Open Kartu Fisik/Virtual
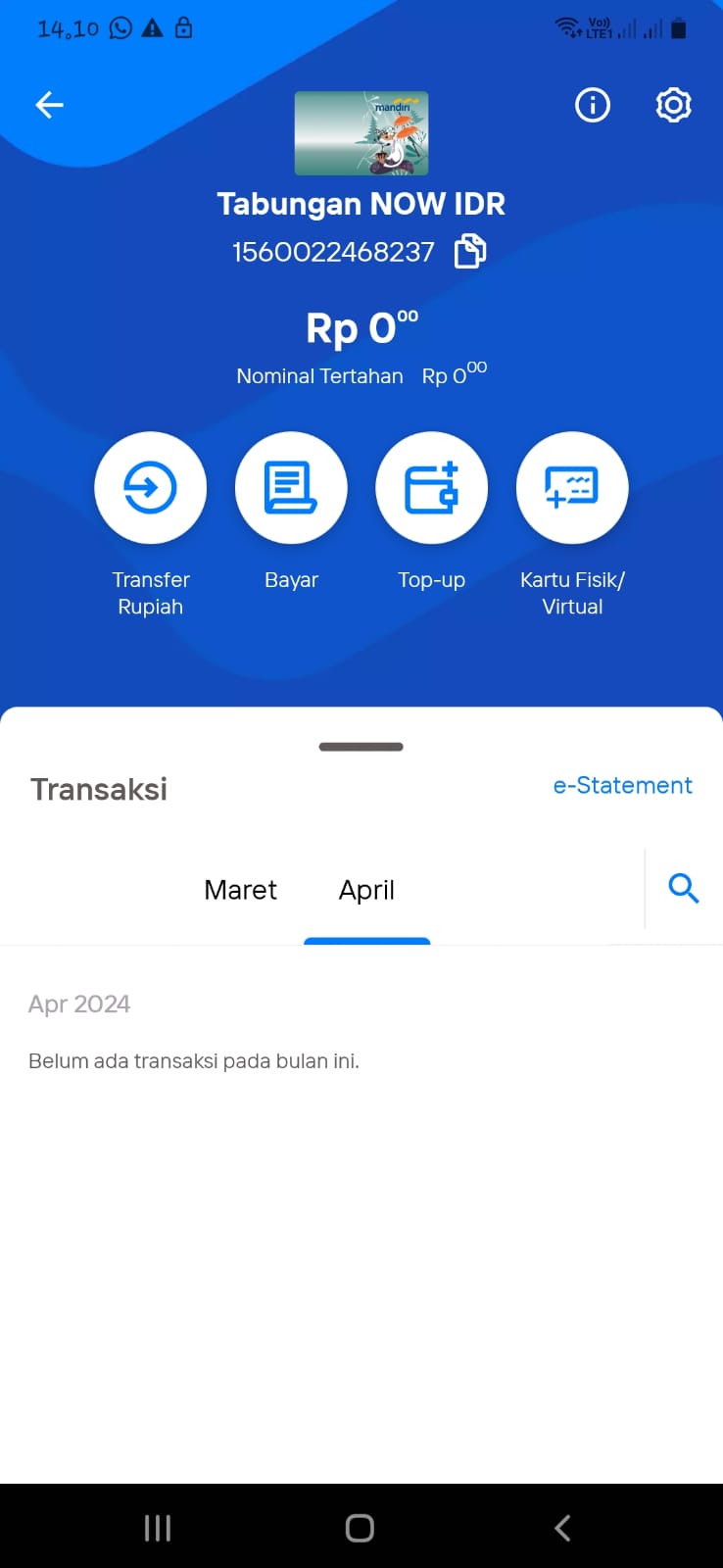723x1568 pixels. pyautogui.click(x=572, y=488)
